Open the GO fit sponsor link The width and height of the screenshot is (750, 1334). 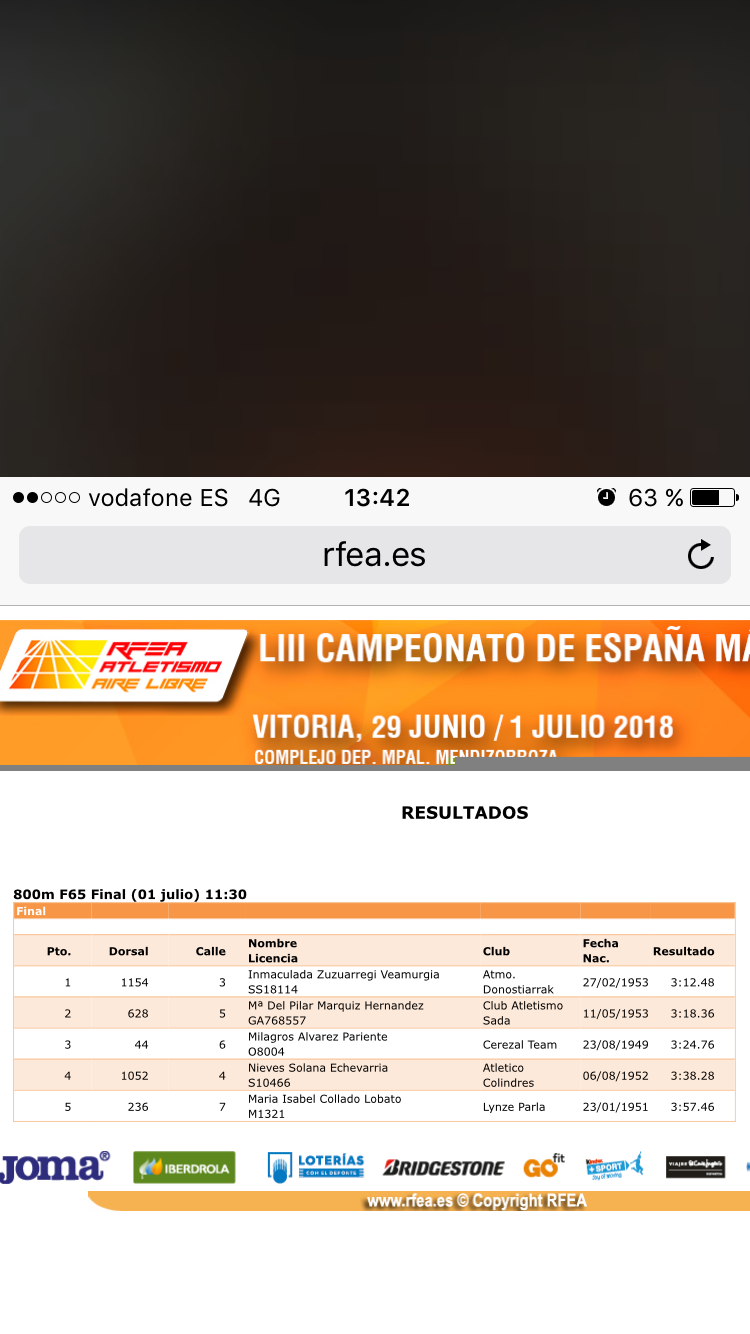[544, 1166]
